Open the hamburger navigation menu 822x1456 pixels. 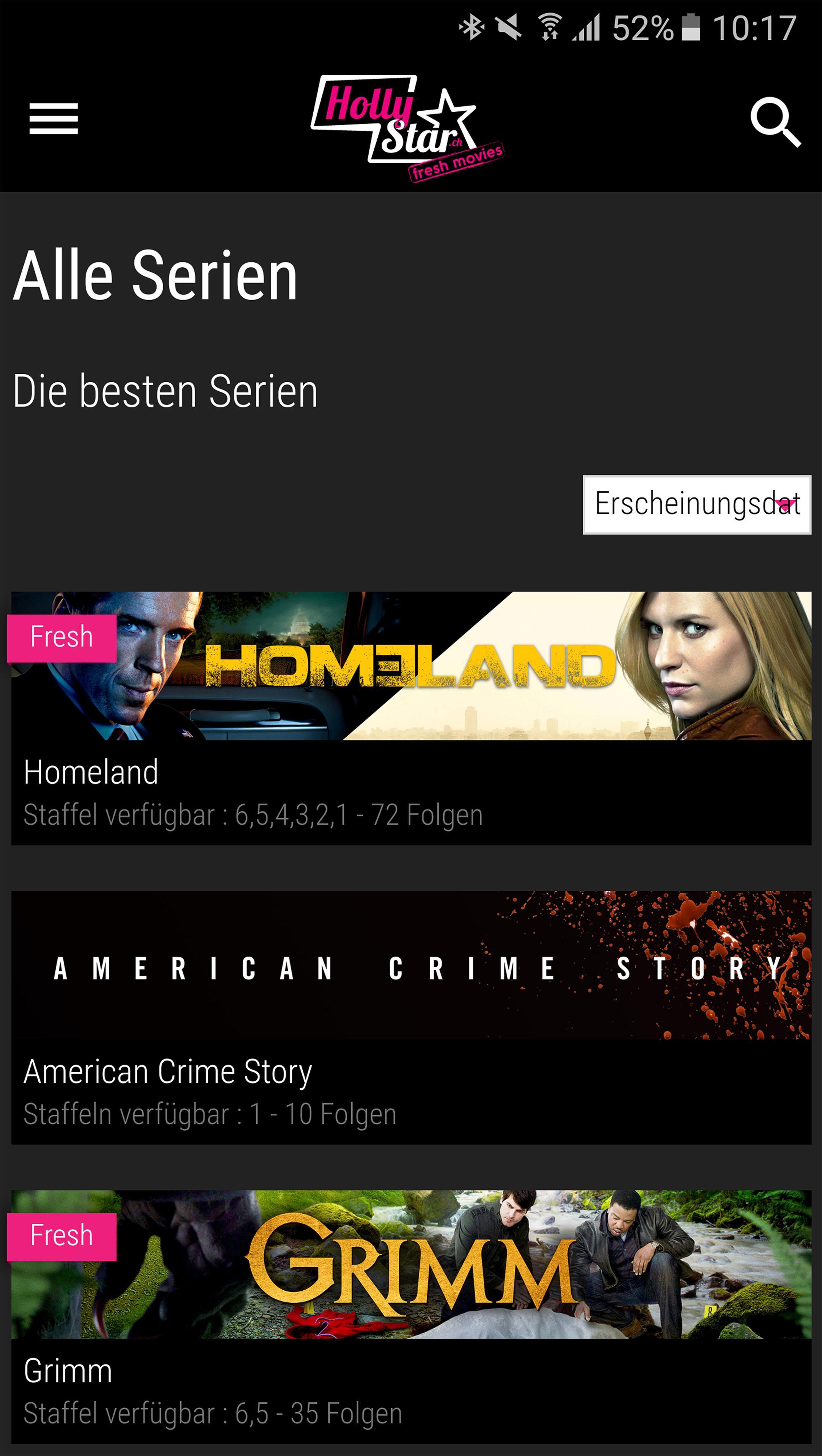54,119
